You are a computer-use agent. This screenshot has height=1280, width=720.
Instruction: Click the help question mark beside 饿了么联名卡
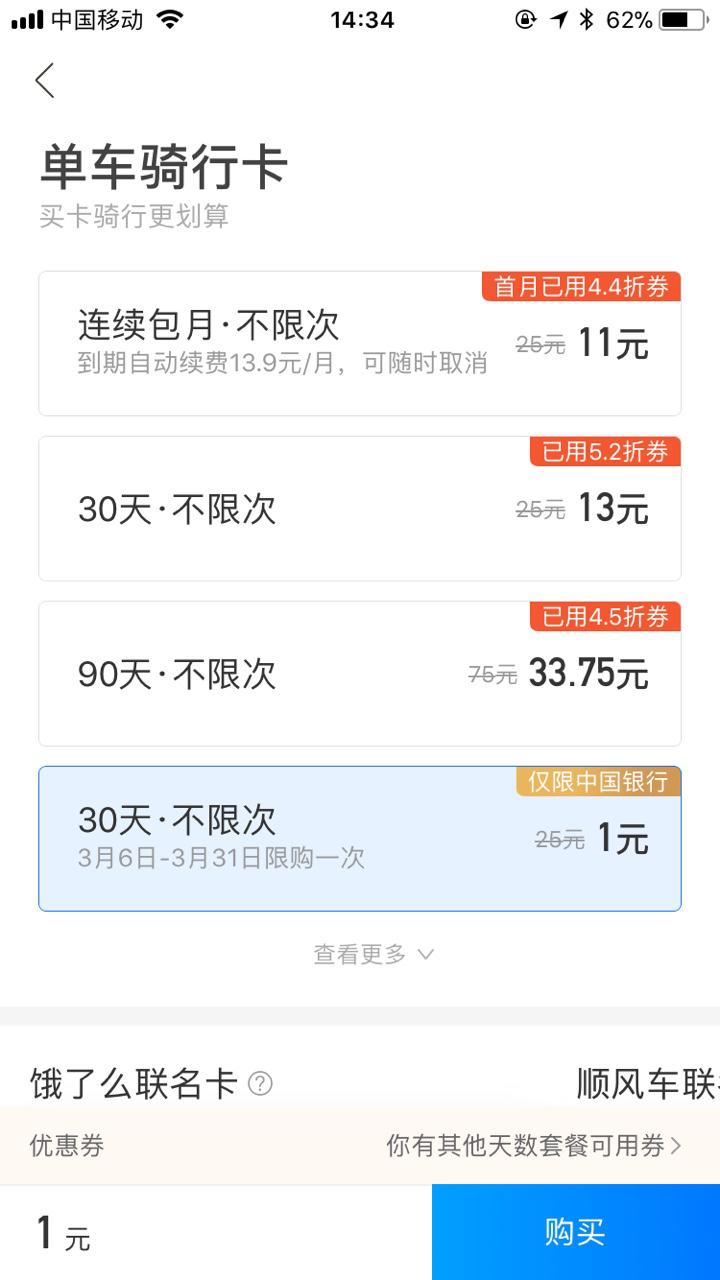(x=258, y=1083)
